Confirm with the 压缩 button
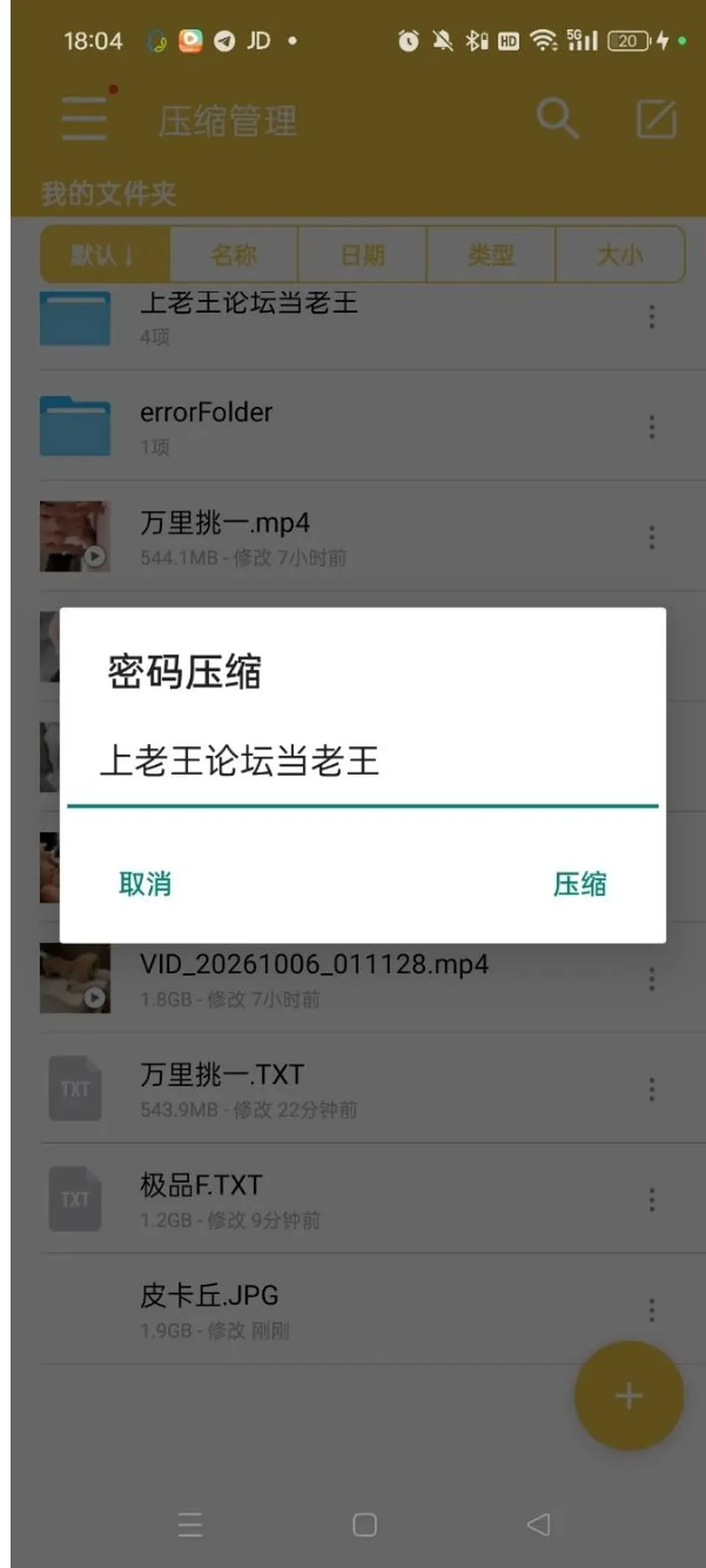This screenshot has height=1568, width=706. tap(580, 884)
